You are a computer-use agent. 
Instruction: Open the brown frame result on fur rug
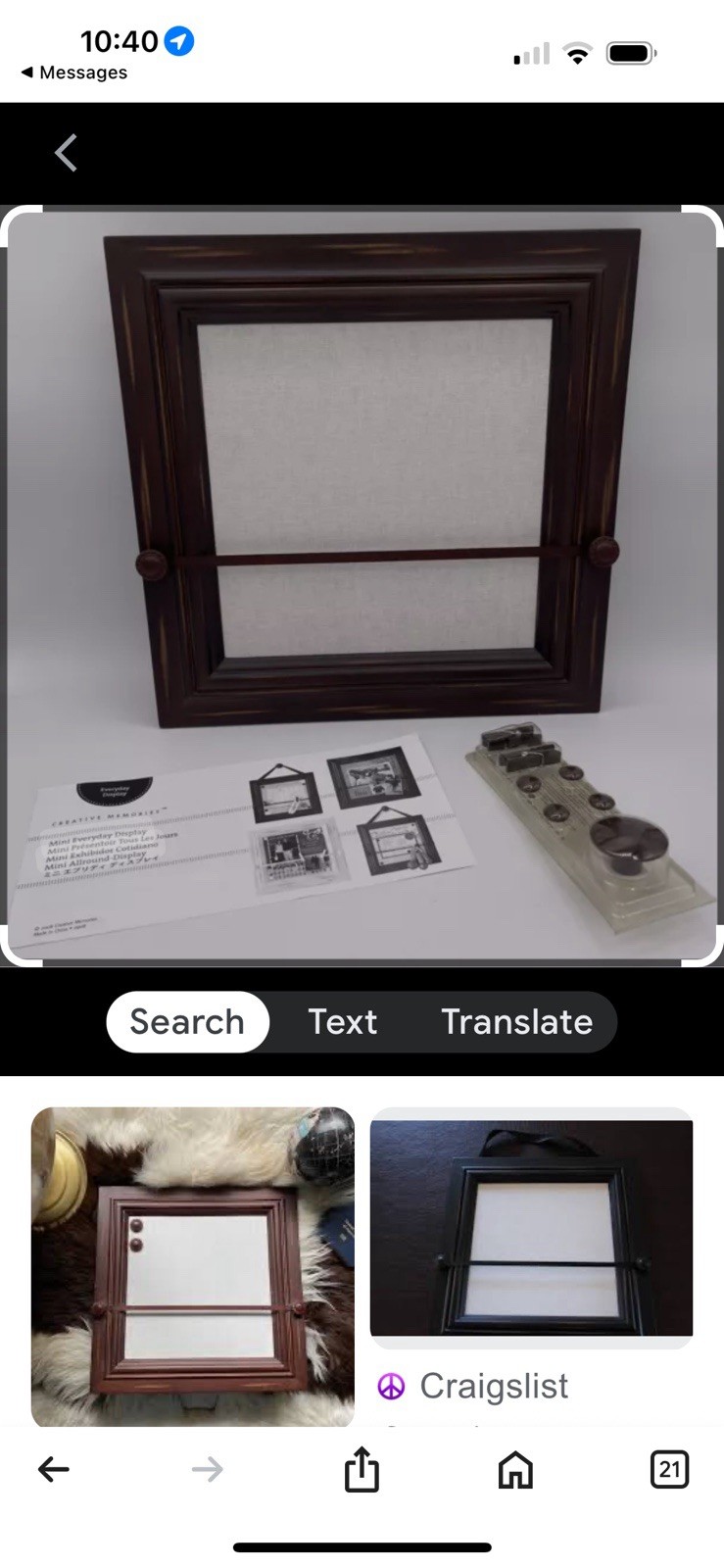click(193, 1266)
